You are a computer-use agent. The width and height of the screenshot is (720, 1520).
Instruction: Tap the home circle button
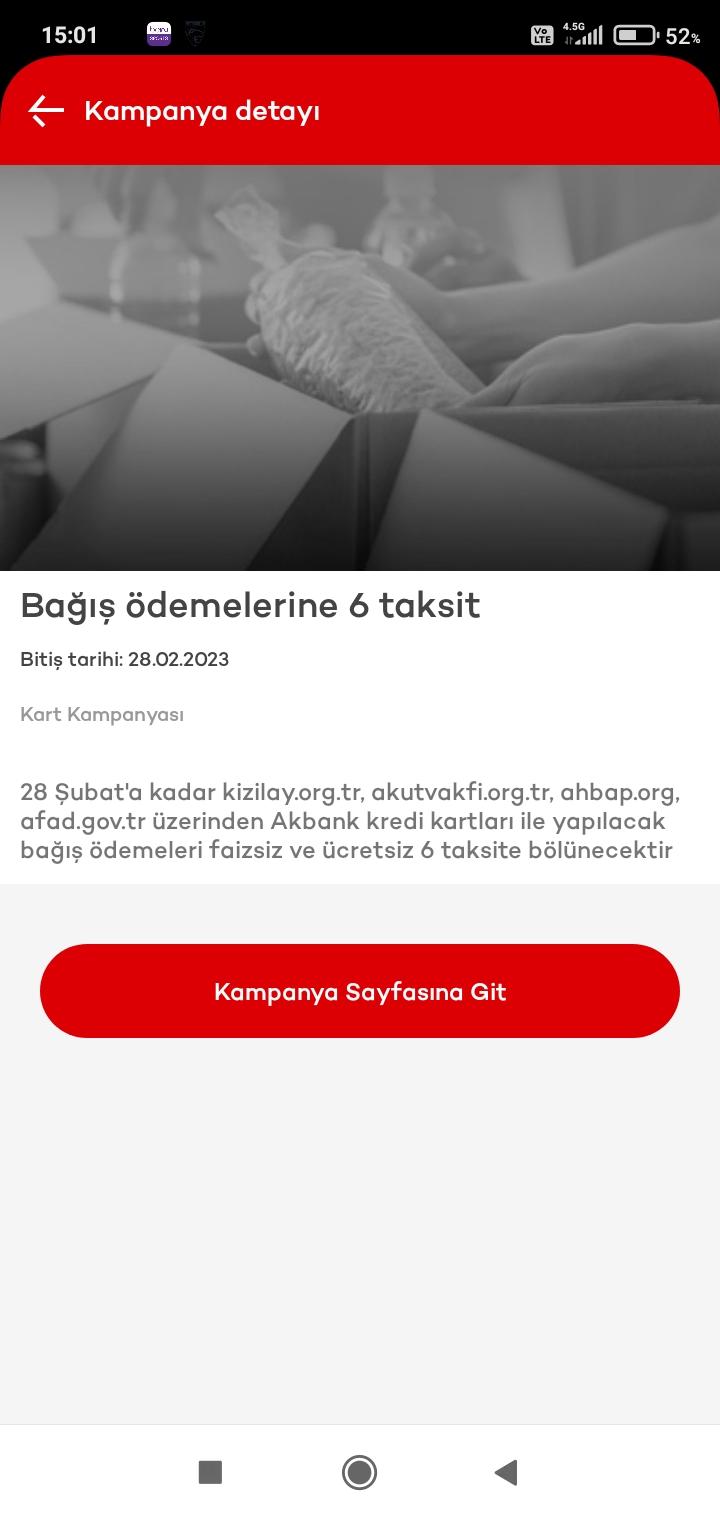pos(359,1472)
